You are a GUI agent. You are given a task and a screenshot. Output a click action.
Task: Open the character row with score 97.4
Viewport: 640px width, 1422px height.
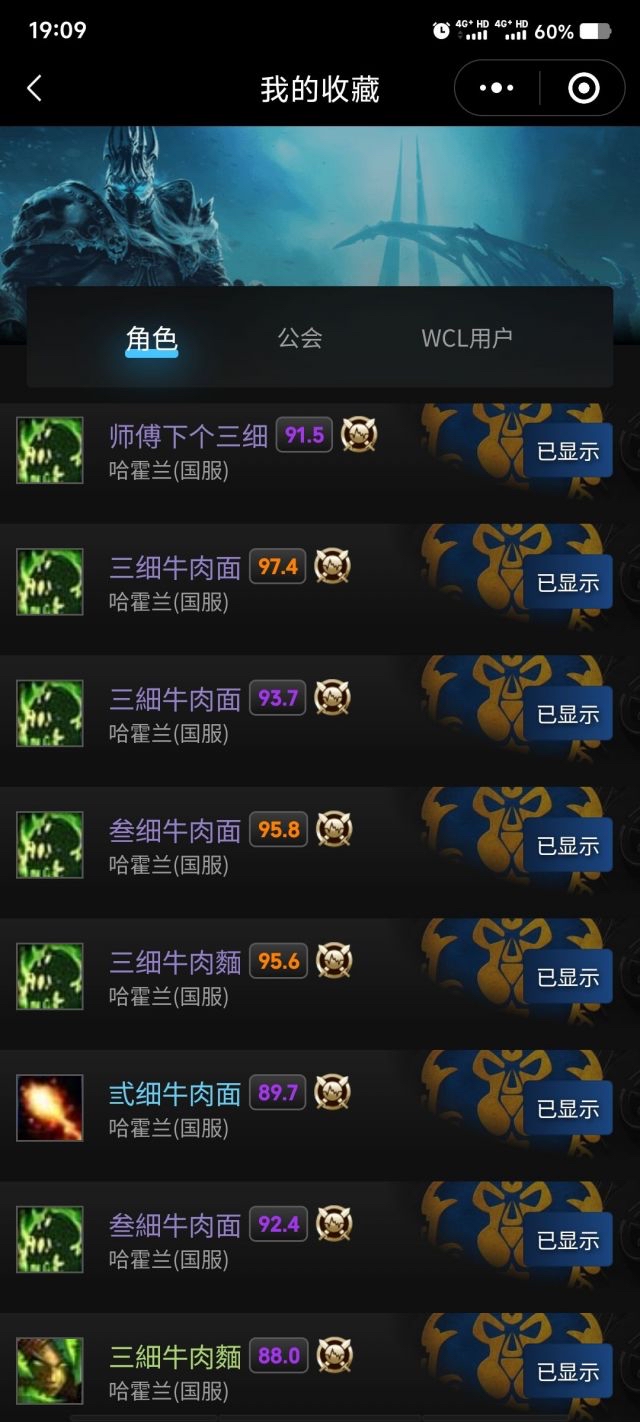[x=320, y=583]
